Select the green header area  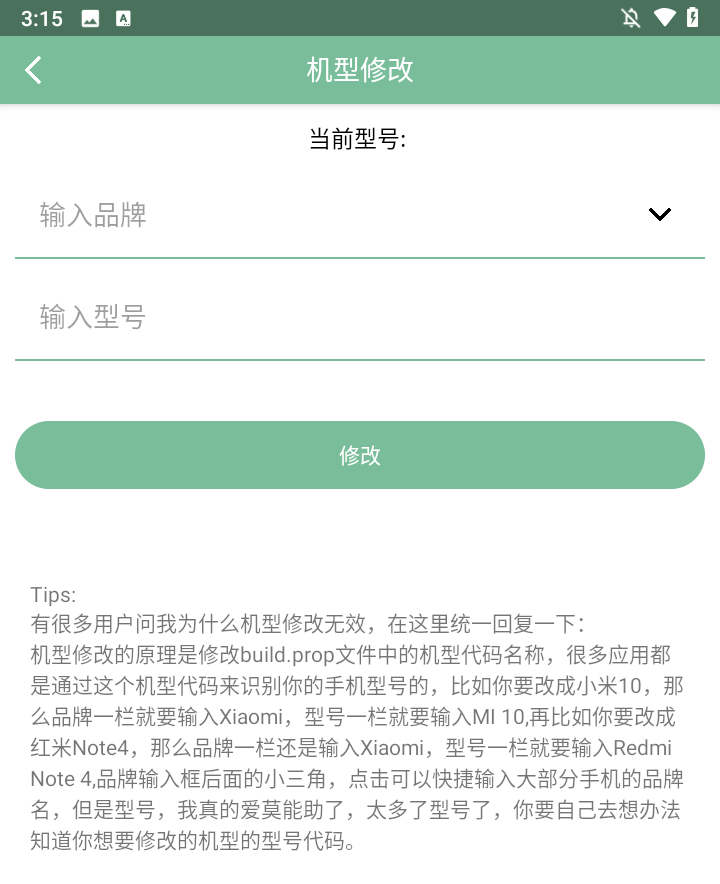(x=360, y=70)
